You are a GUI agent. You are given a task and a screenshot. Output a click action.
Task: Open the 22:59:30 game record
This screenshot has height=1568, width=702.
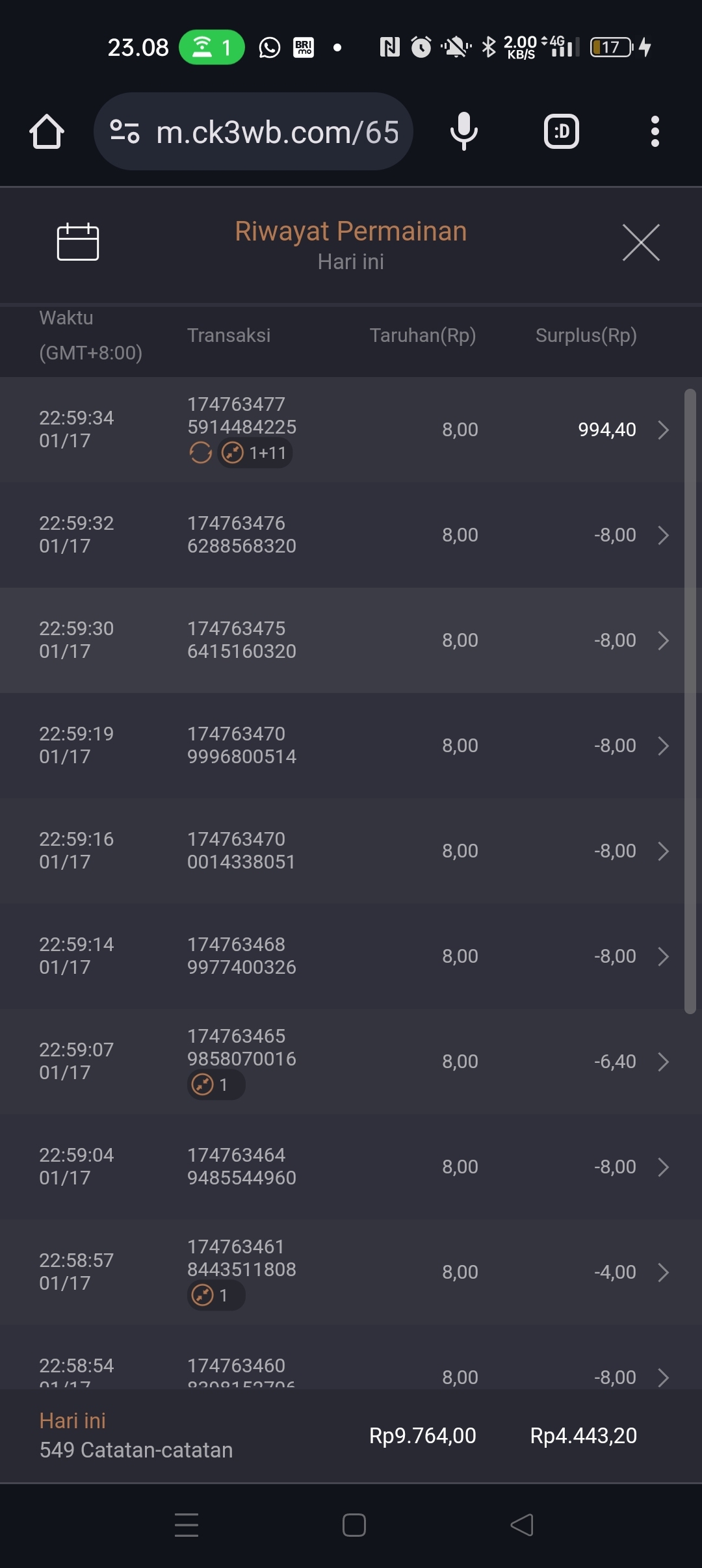tap(662, 640)
